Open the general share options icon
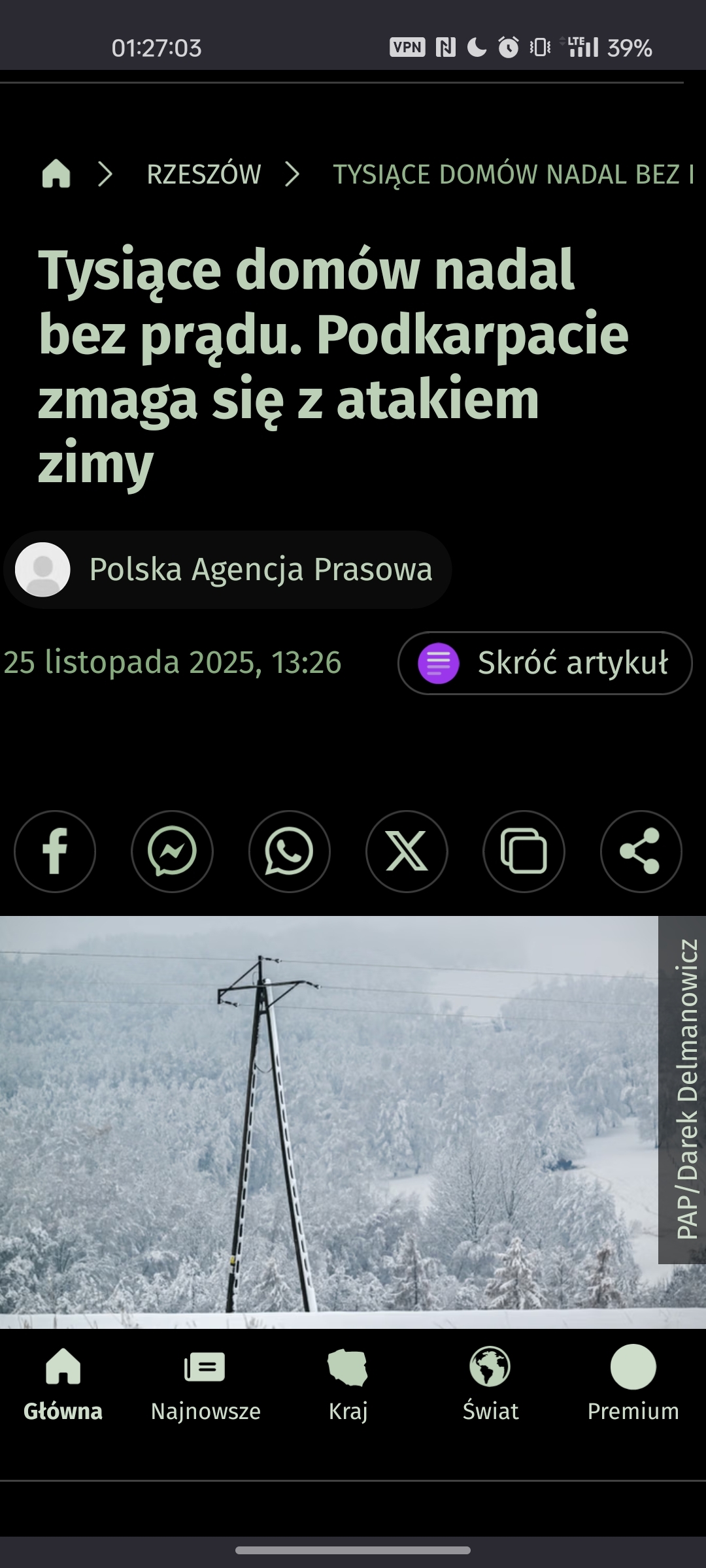This screenshot has height=1568, width=706. click(x=641, y=851)
